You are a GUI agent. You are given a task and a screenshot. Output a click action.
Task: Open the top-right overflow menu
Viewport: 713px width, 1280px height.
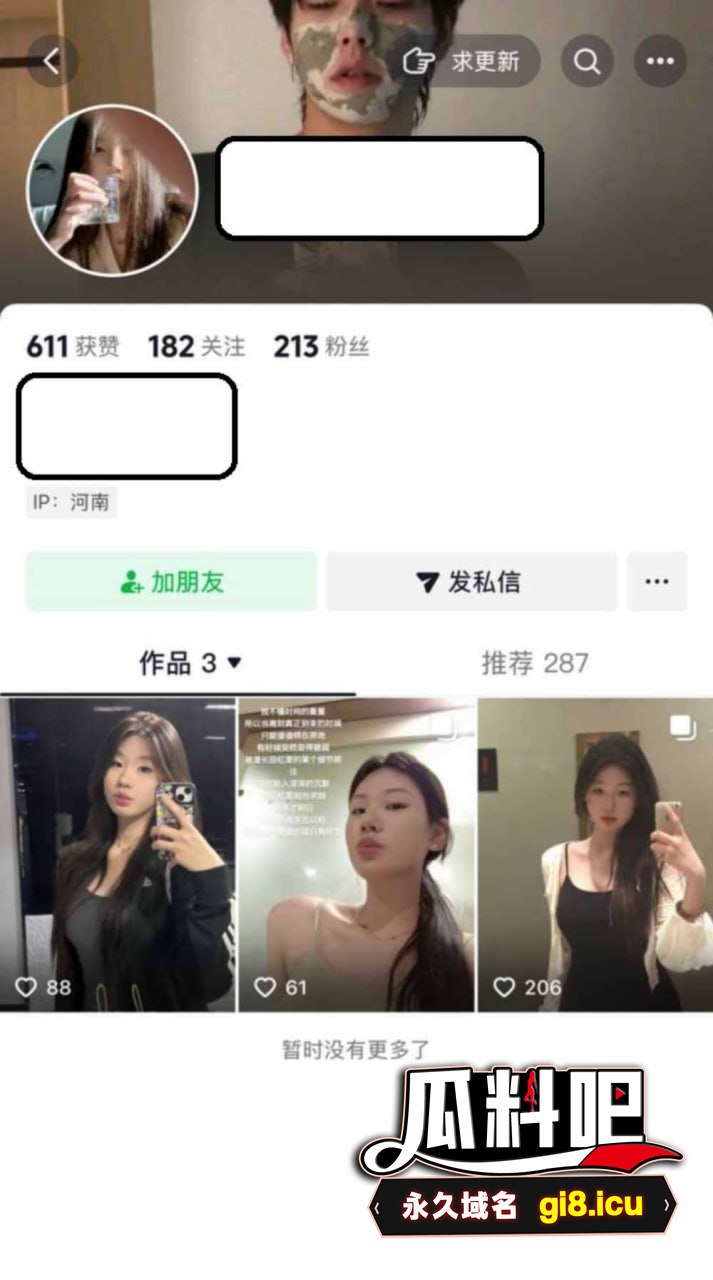click(x=660, y=62)
